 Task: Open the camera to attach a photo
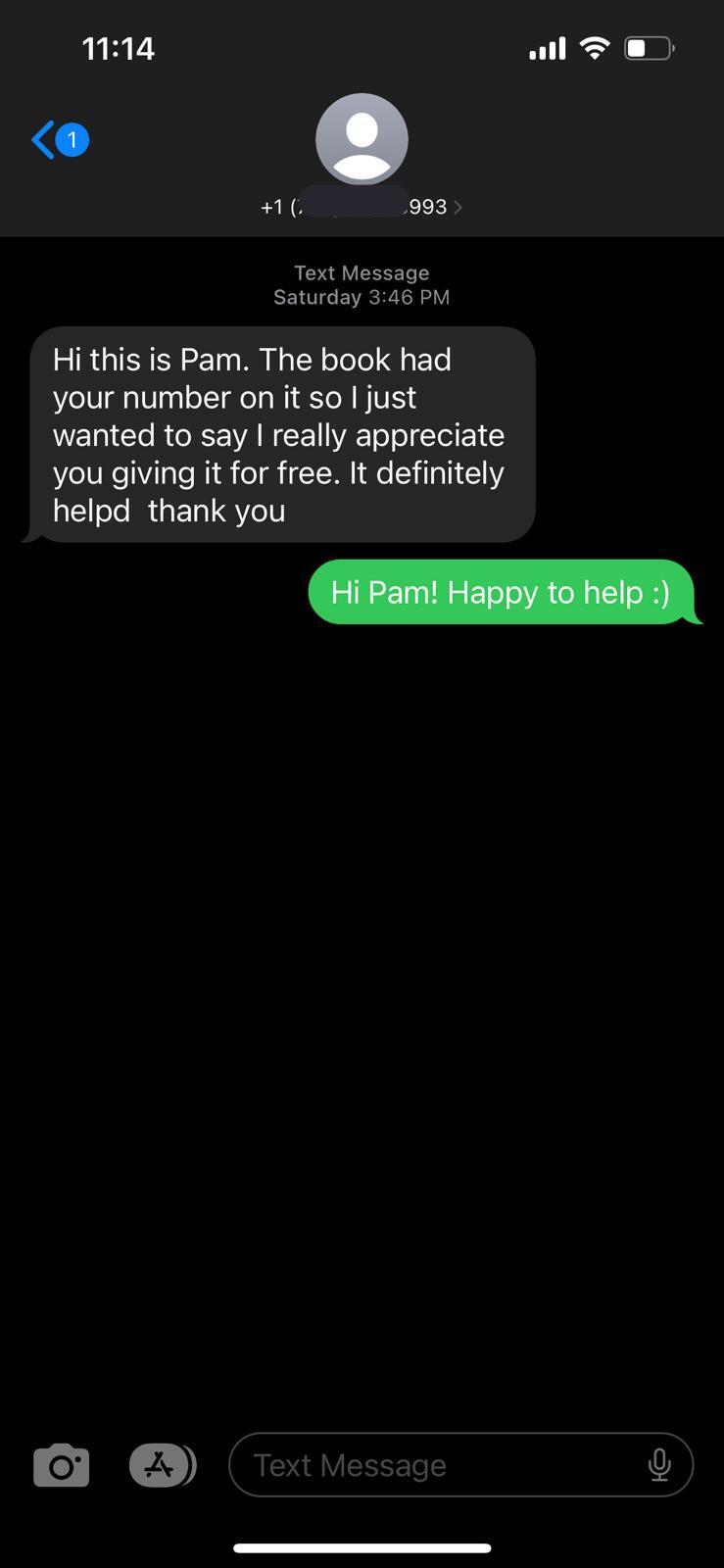click(62, 1466)
